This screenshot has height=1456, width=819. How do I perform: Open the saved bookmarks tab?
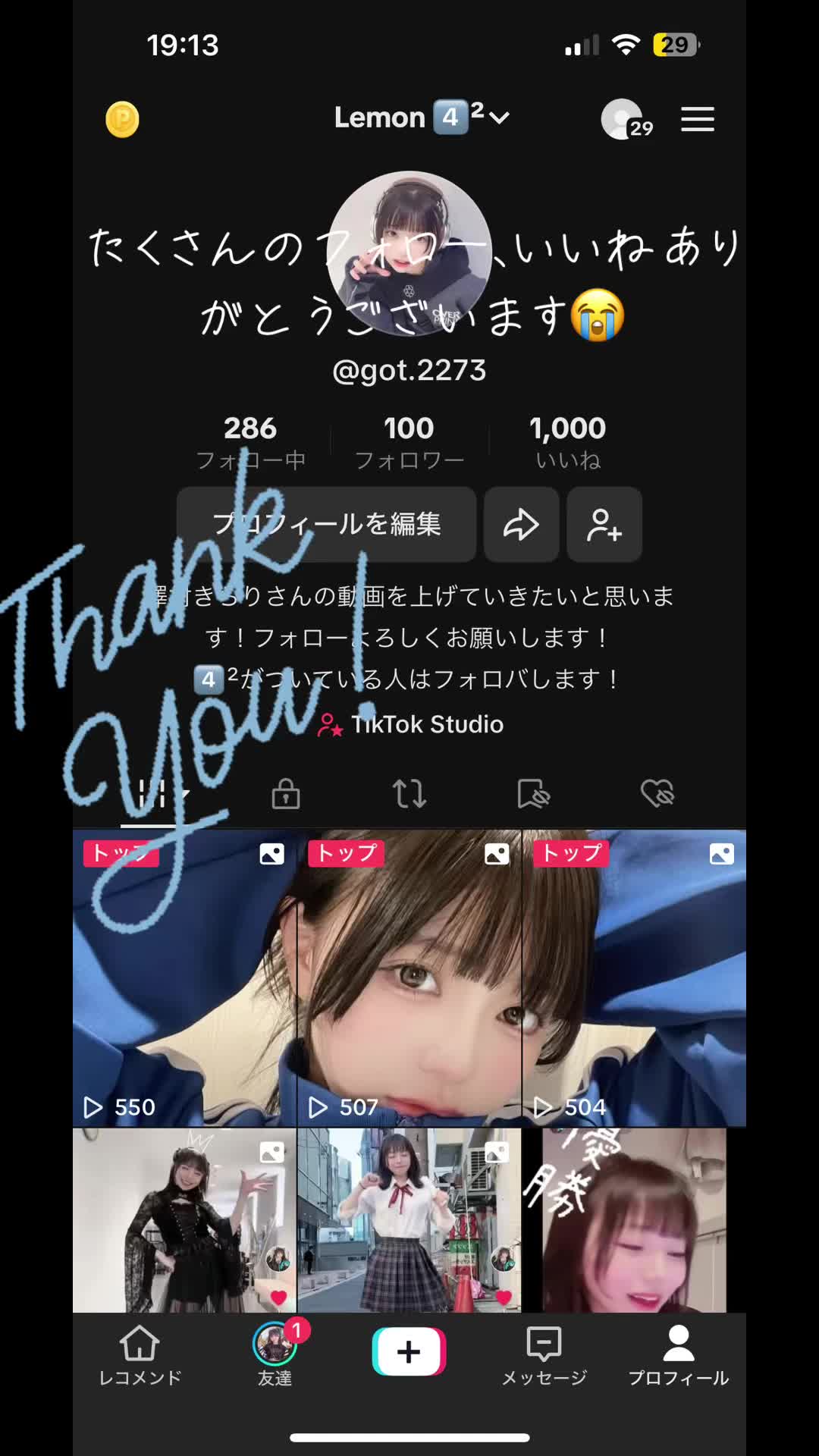[x=533, y=794]
